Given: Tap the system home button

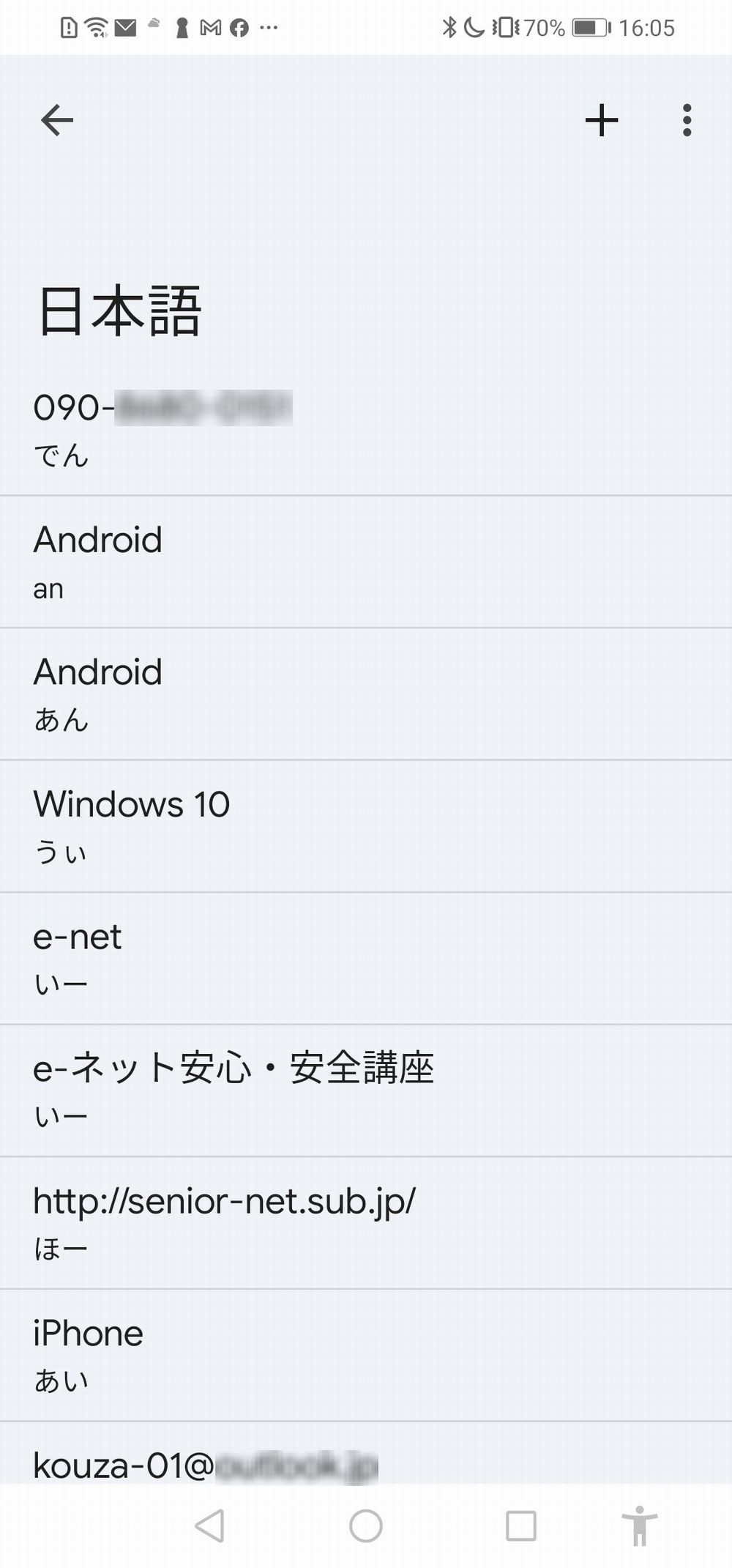Looking at the screenshot, I should [365, 1526].
